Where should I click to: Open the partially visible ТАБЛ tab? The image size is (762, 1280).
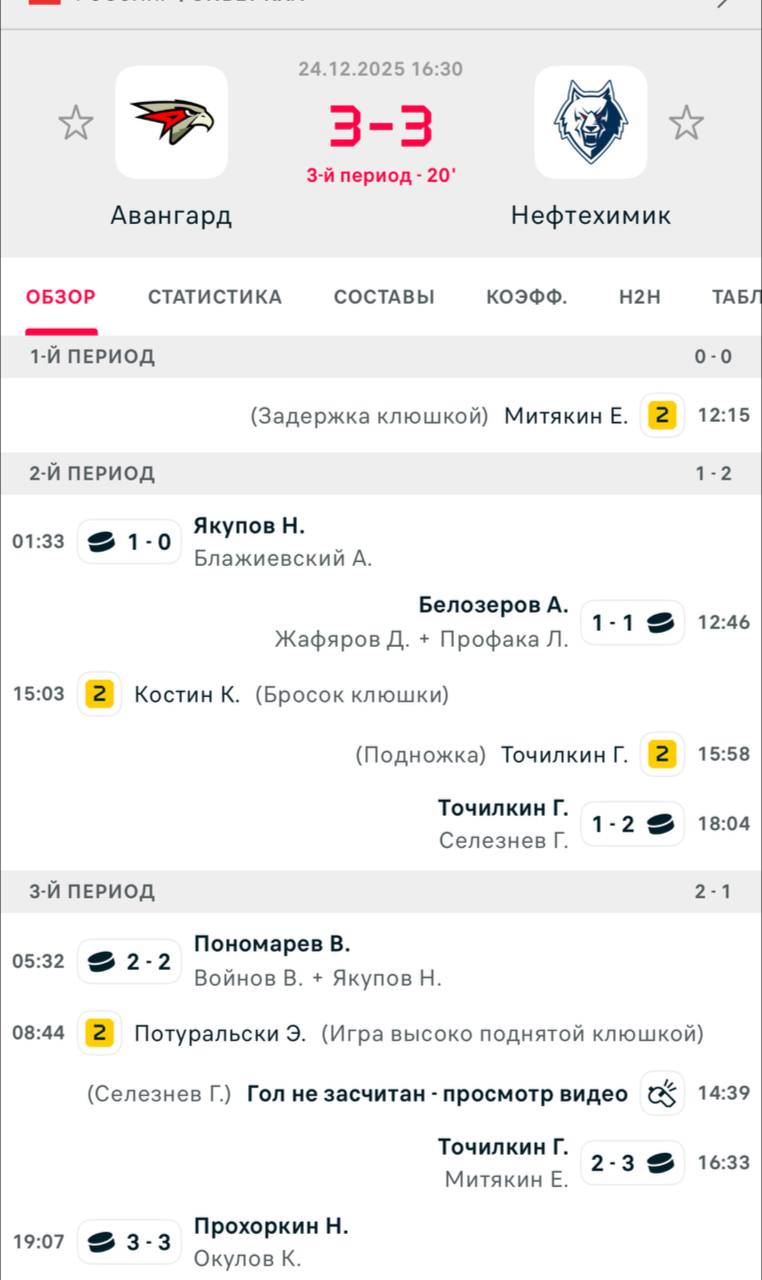736,297
